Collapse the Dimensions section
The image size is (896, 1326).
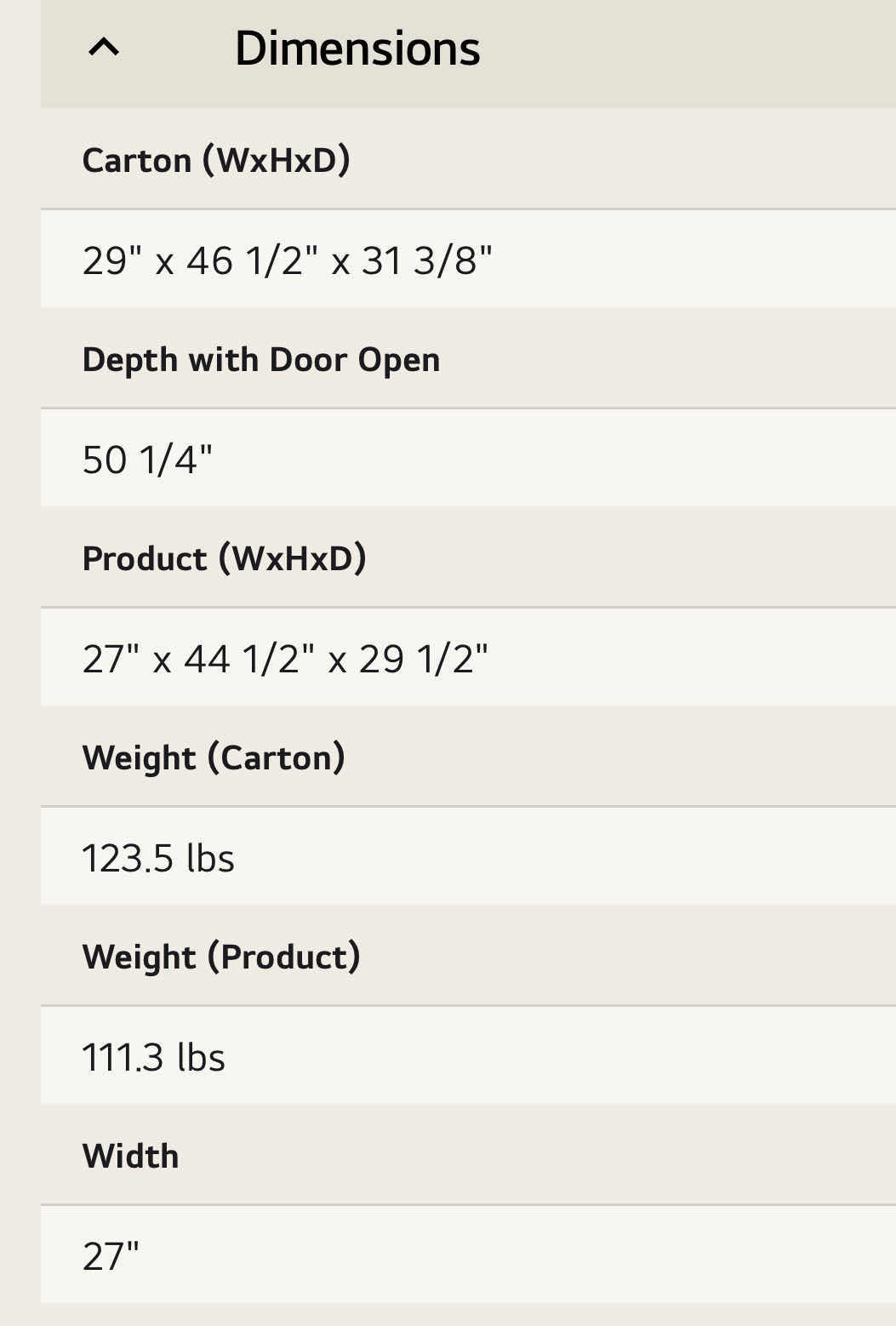click(104, 49)
